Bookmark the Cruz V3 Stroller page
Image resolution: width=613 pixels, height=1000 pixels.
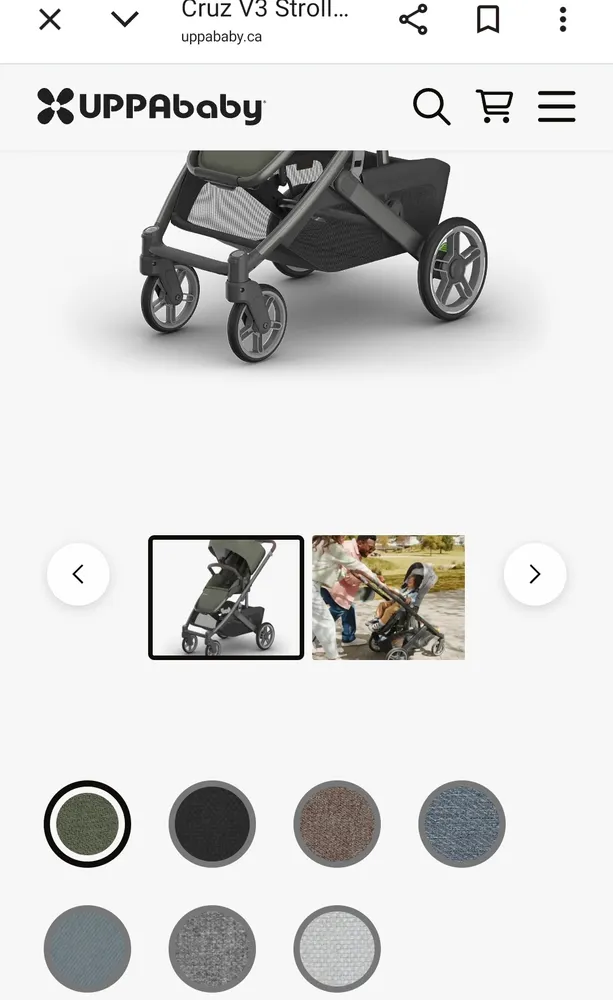(488, 19)
